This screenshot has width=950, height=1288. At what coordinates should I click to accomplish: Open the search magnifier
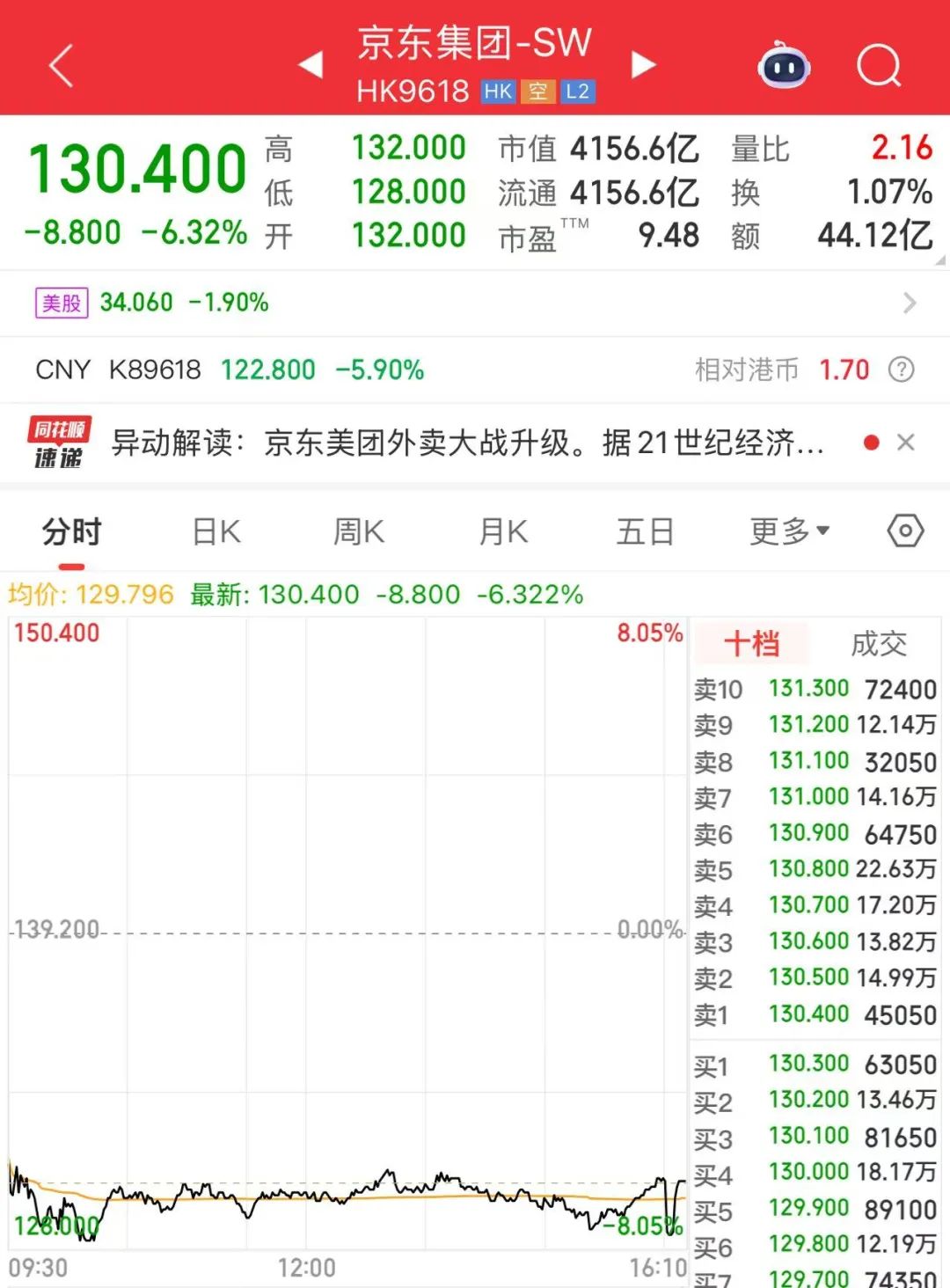(879, 66)
